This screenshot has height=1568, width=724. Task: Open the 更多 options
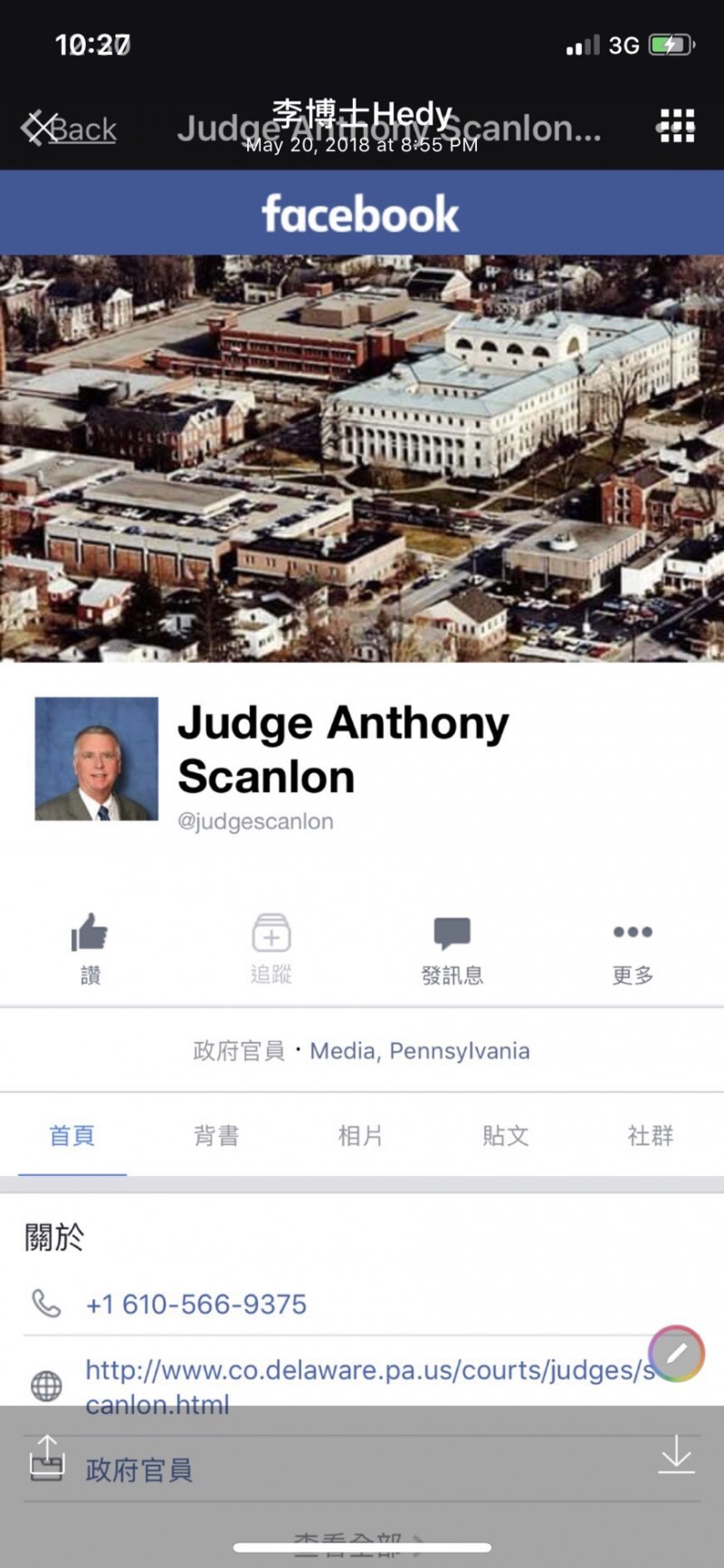pos(633,947)
